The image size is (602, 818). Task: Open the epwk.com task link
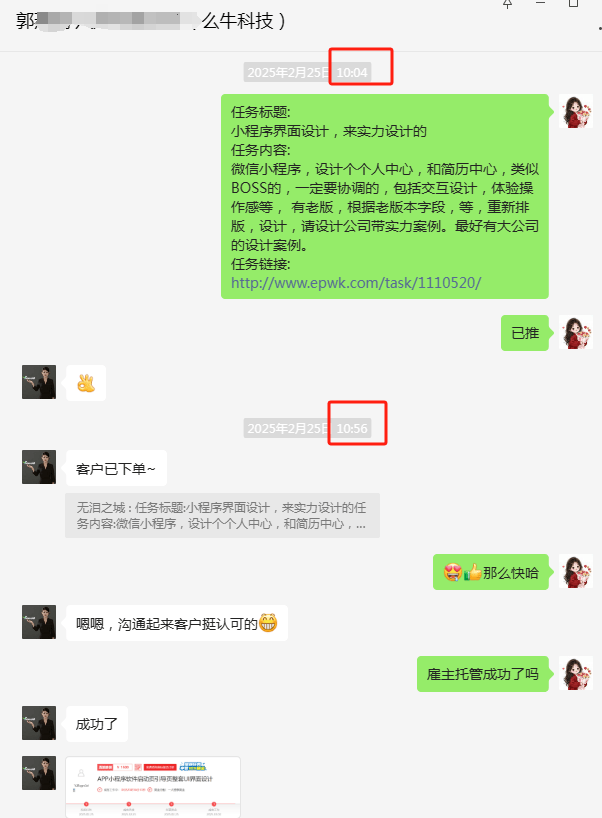[356, 283]
